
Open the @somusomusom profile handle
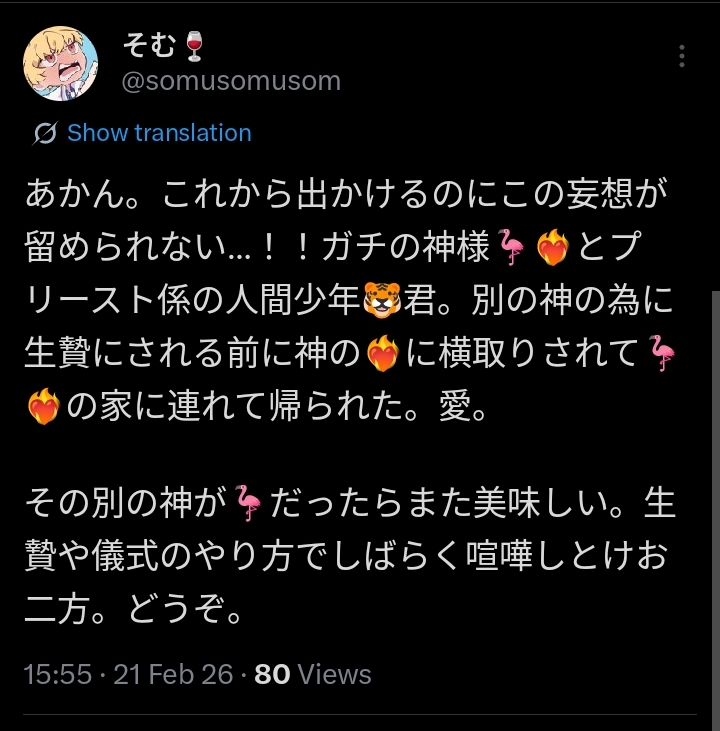point(231,81)
